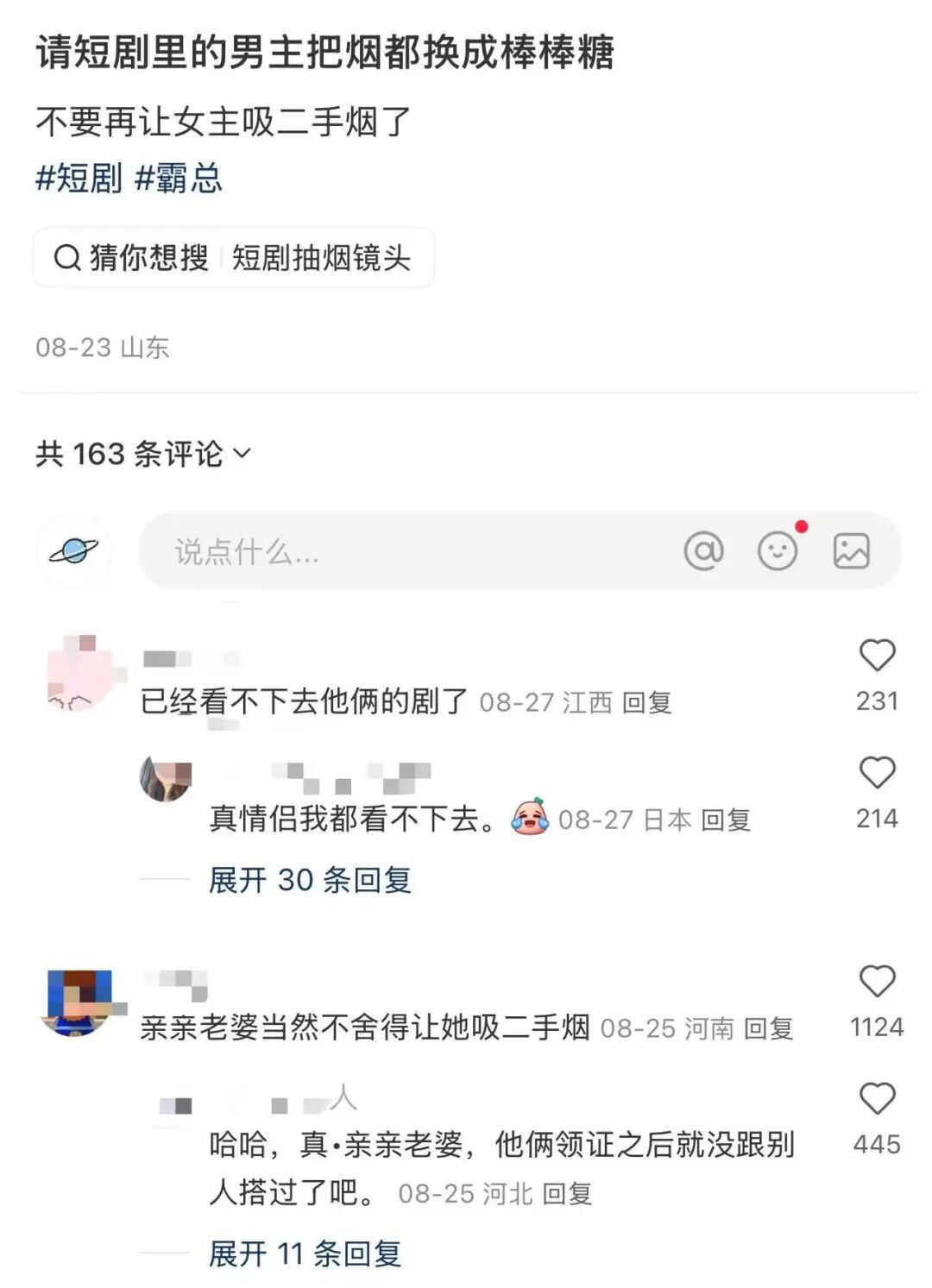
Task: Open the emoji picker in comment box
Action: click(x=777, y=551)
